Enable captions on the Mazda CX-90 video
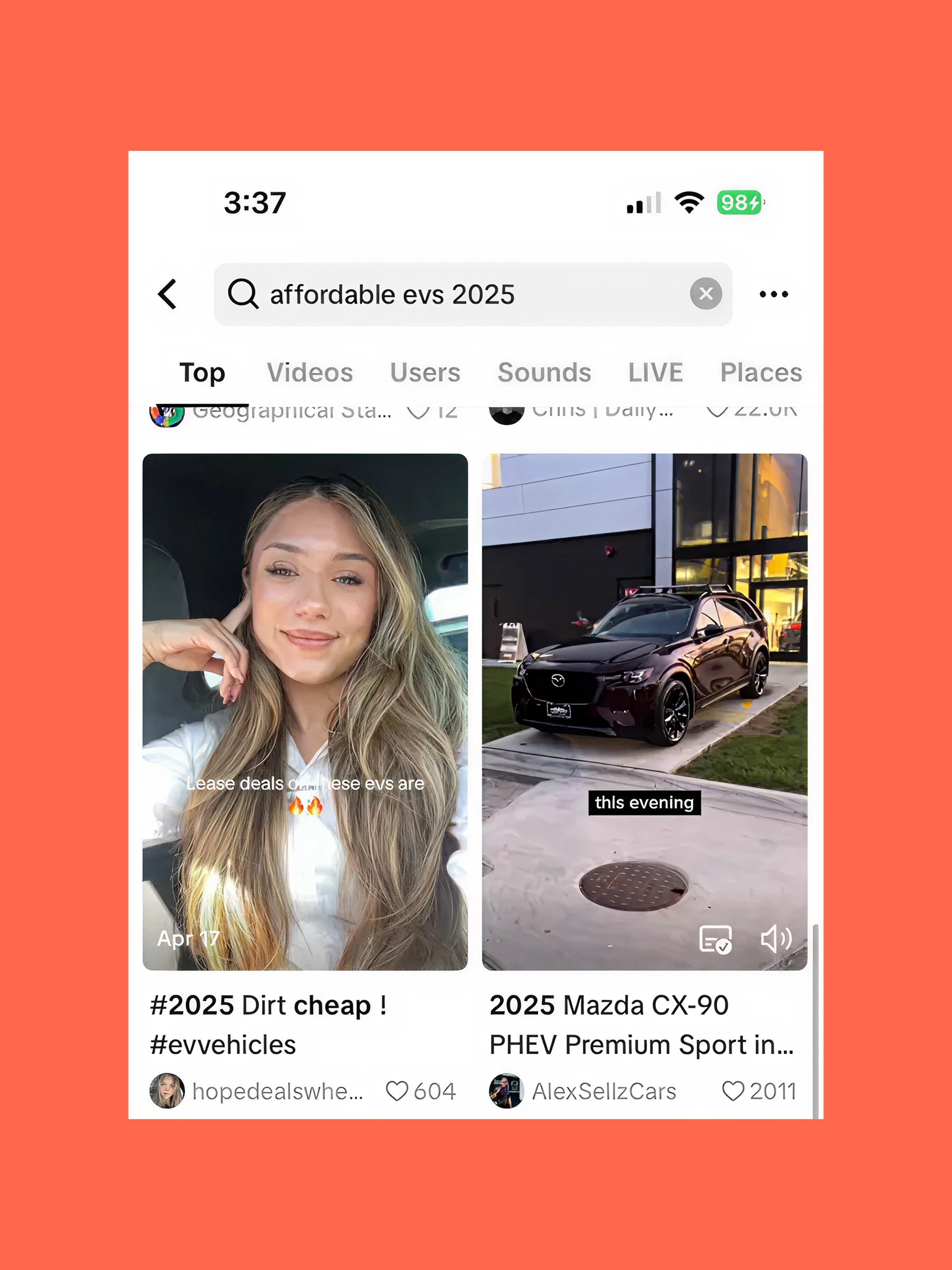Screen dimensions: 952x1270 [716, 940]
